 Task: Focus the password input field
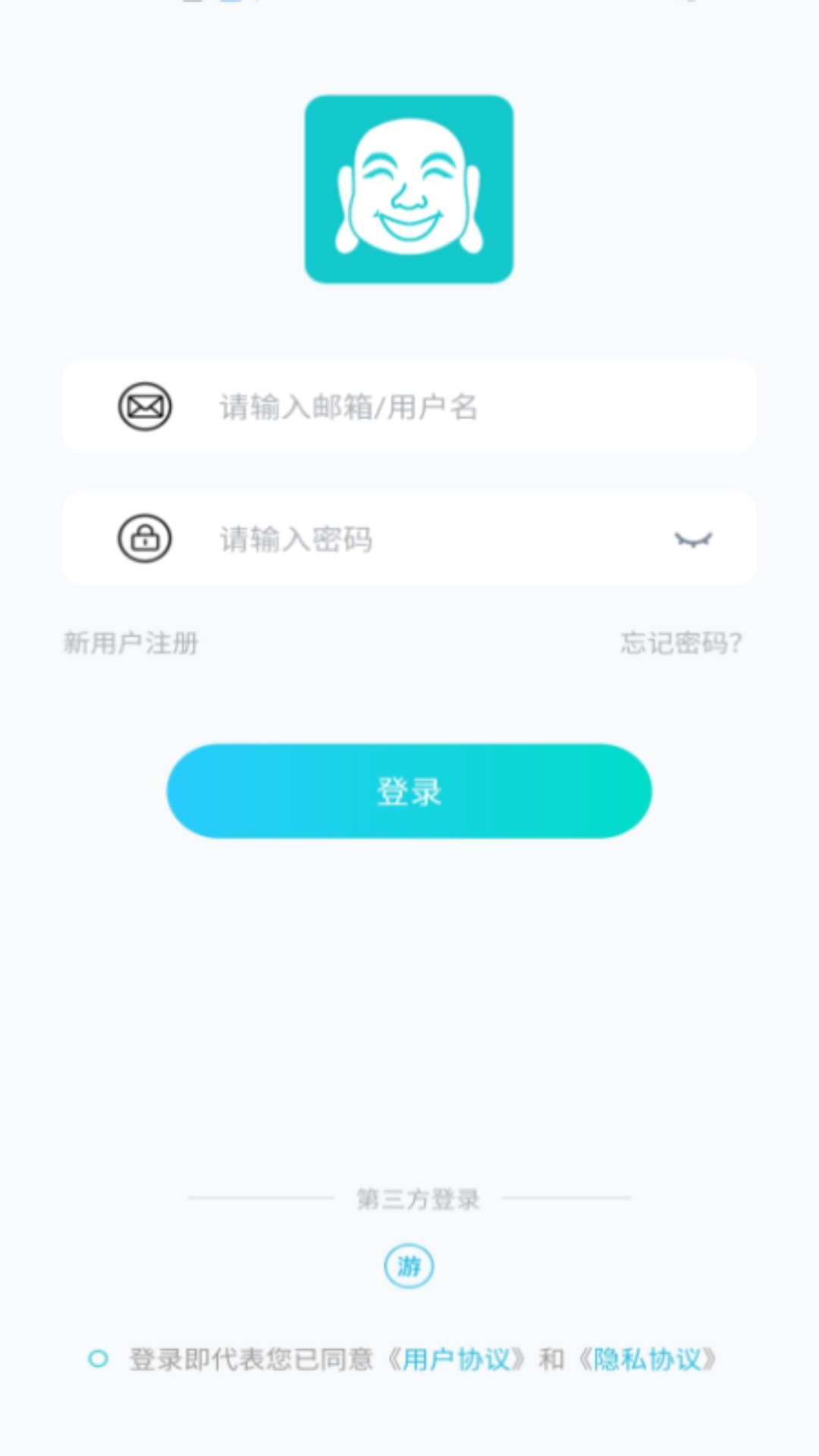[x=425, y=539]
